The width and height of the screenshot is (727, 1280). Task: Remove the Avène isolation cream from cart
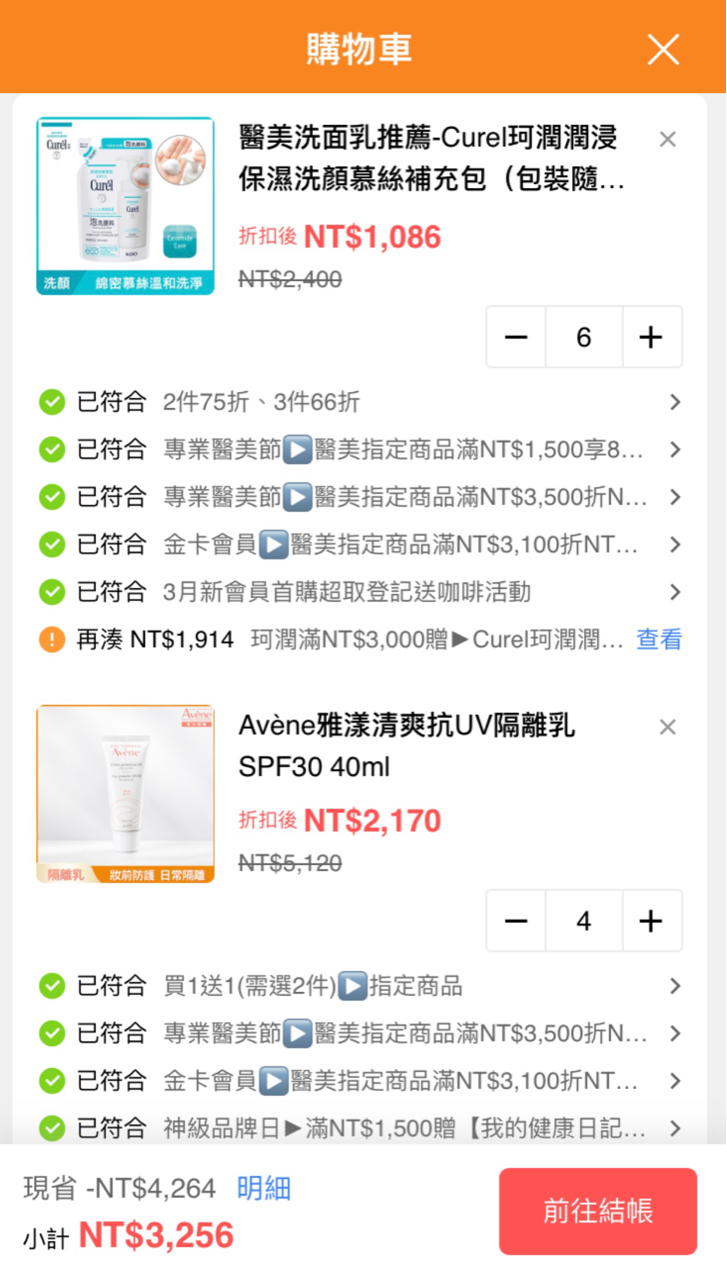coord(668,727)
